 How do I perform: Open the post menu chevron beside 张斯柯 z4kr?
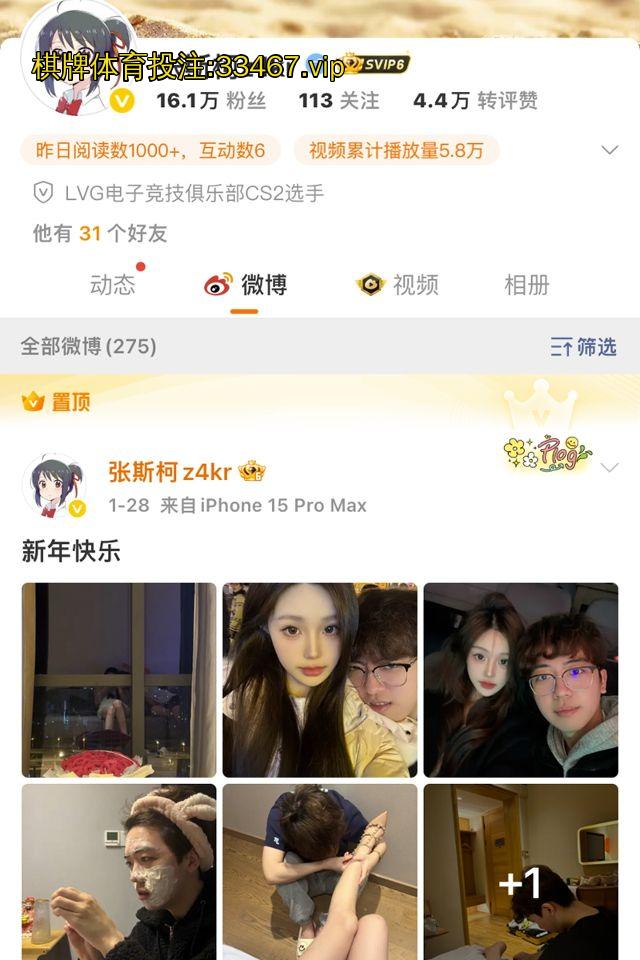click(610, 467)
